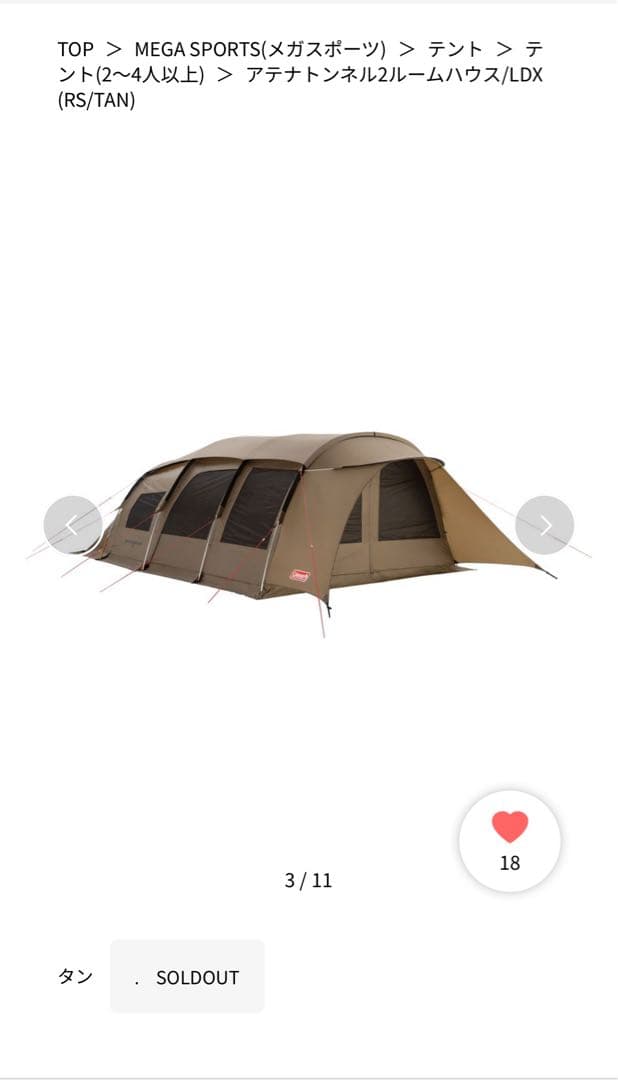Show the previous product image
Screen dimensions: 618x1080
[73, 525]
